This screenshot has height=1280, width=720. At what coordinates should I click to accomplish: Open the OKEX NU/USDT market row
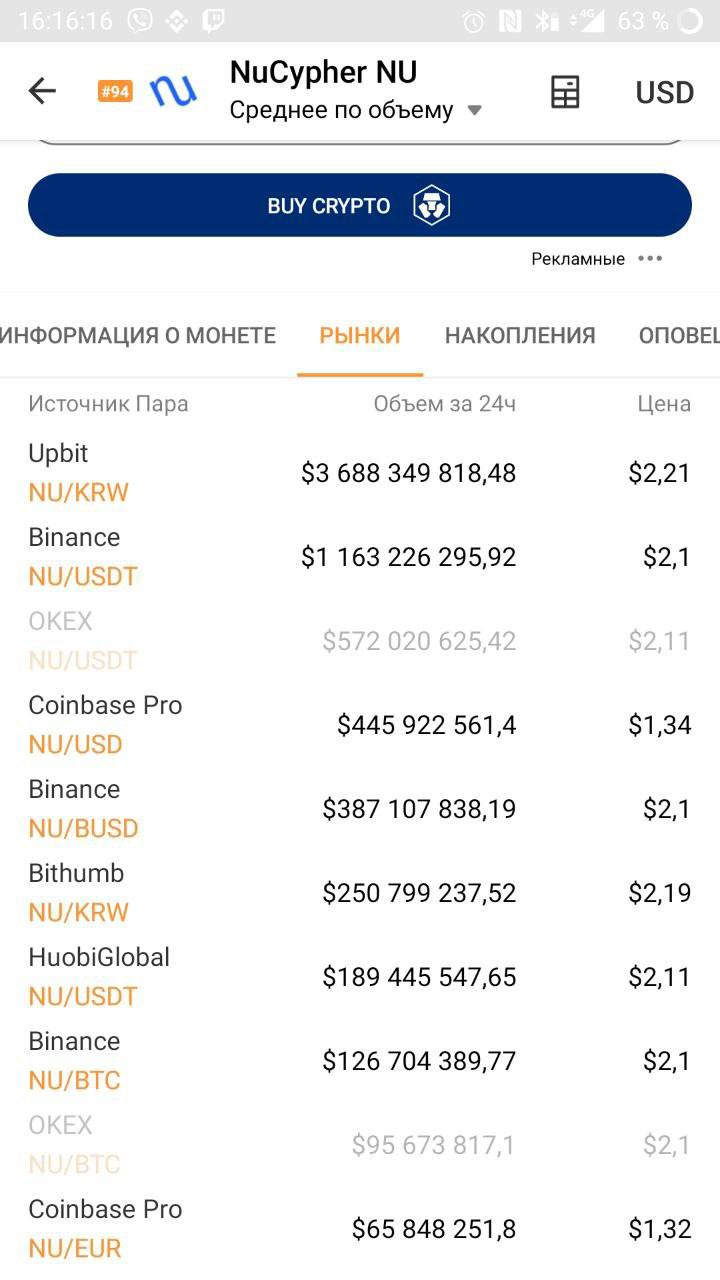[360, 640]
